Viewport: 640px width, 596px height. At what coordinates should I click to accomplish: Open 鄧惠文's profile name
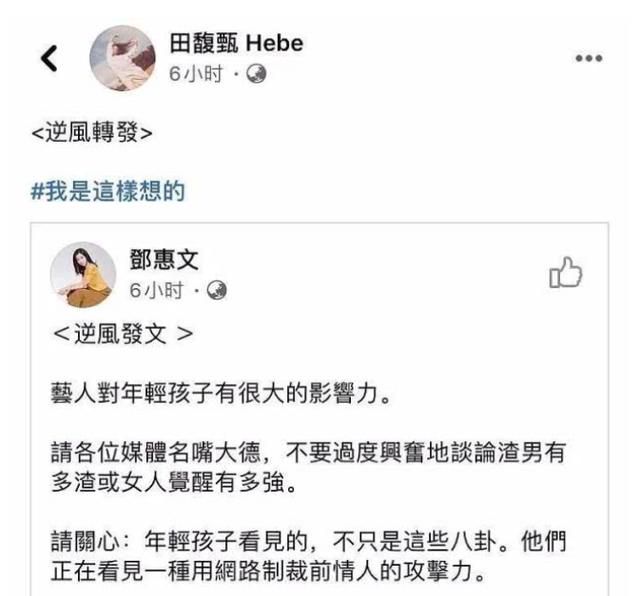point(164,260)
